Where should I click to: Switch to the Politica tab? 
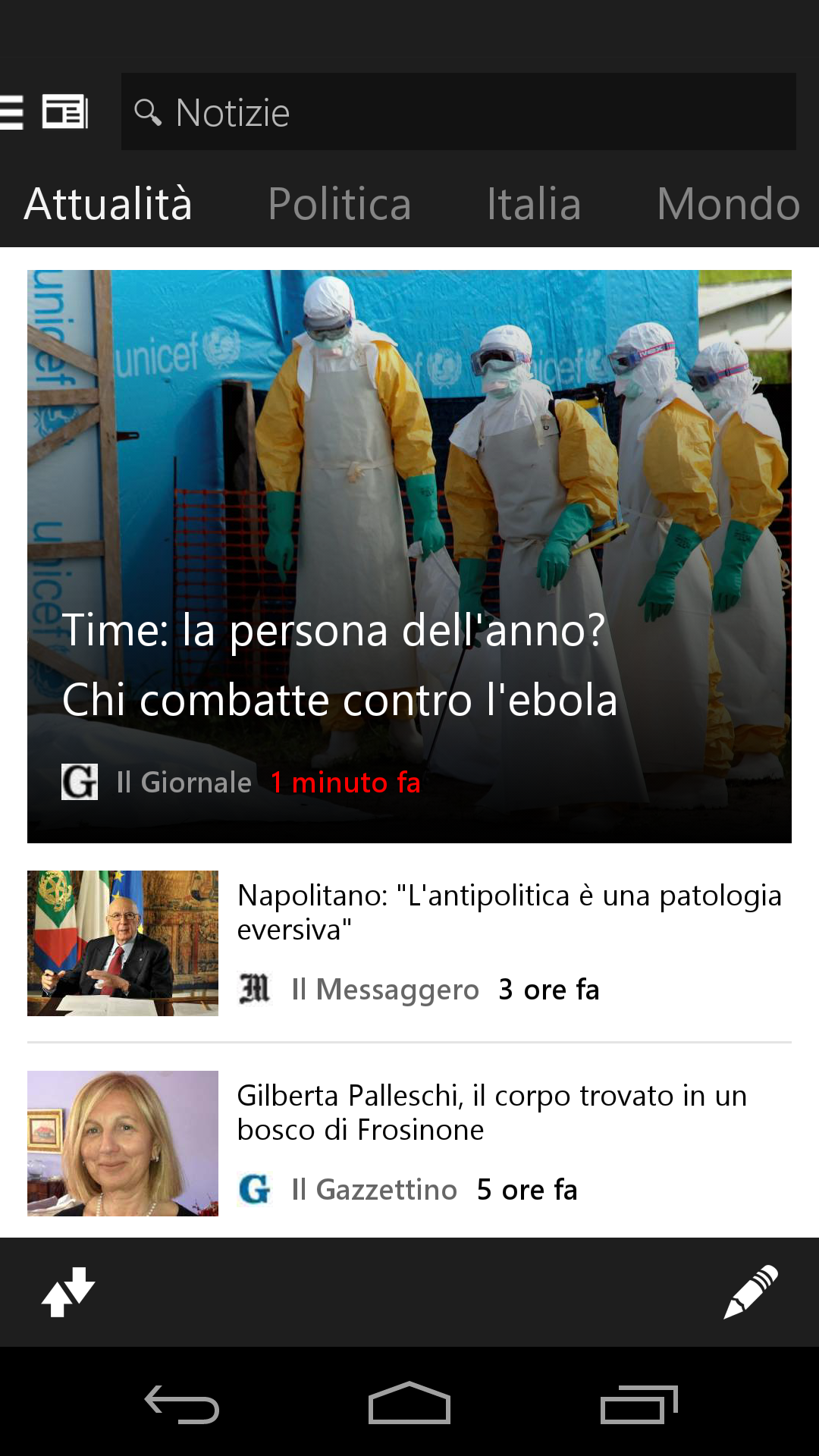coord(339,204)
